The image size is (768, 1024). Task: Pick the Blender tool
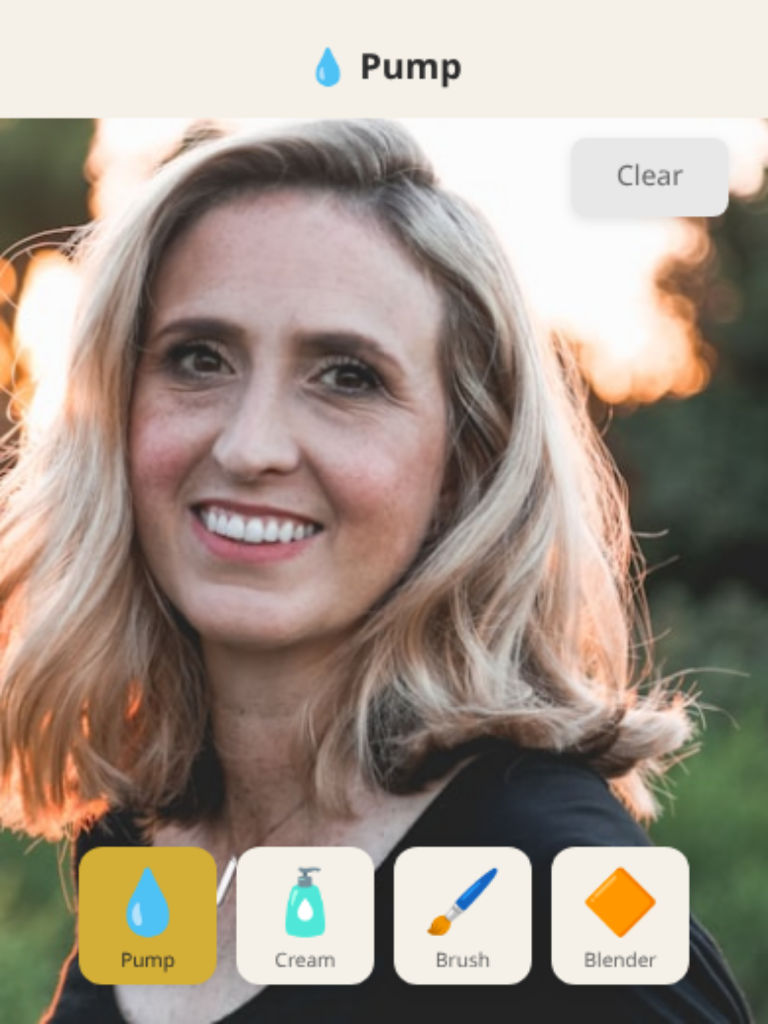click(620, 916)
